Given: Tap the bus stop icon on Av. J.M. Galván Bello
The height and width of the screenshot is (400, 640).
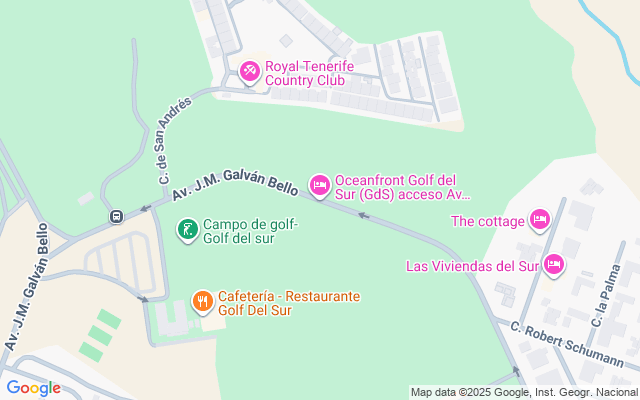Looking at the screenshot, I should click(x=117, y=216).
